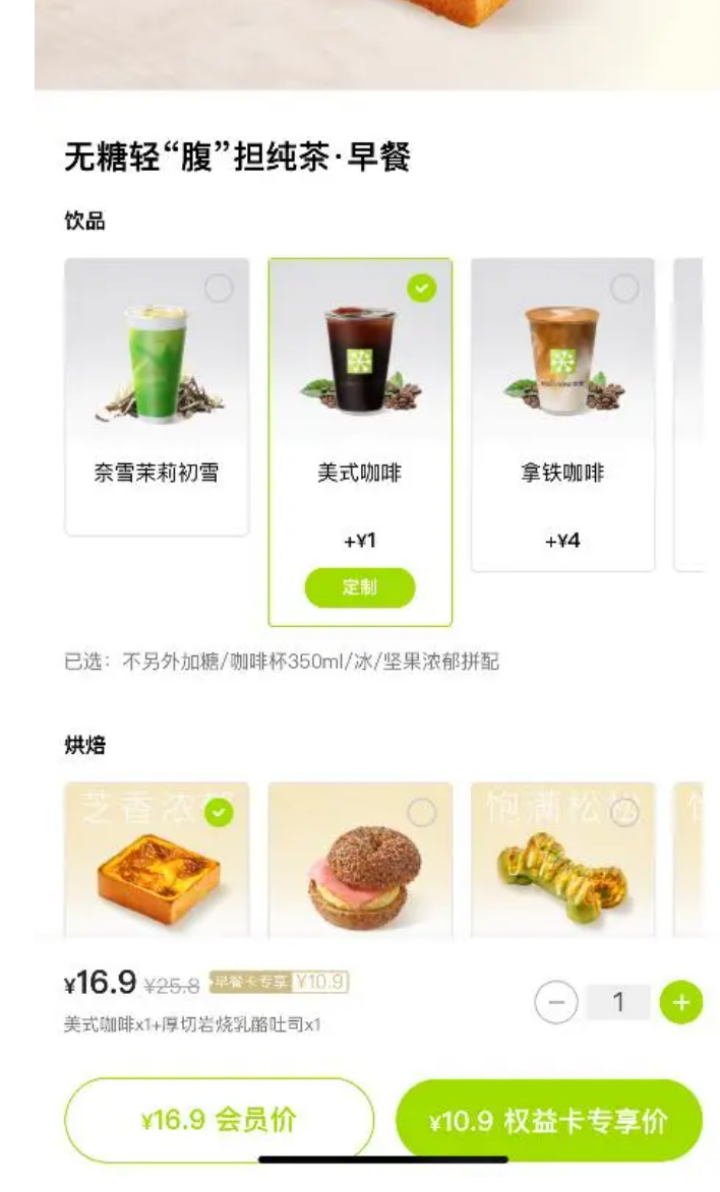Tap the cheese toast bakery card
Viewport: 720px width, 1192px height.
(x=157, y=860)
